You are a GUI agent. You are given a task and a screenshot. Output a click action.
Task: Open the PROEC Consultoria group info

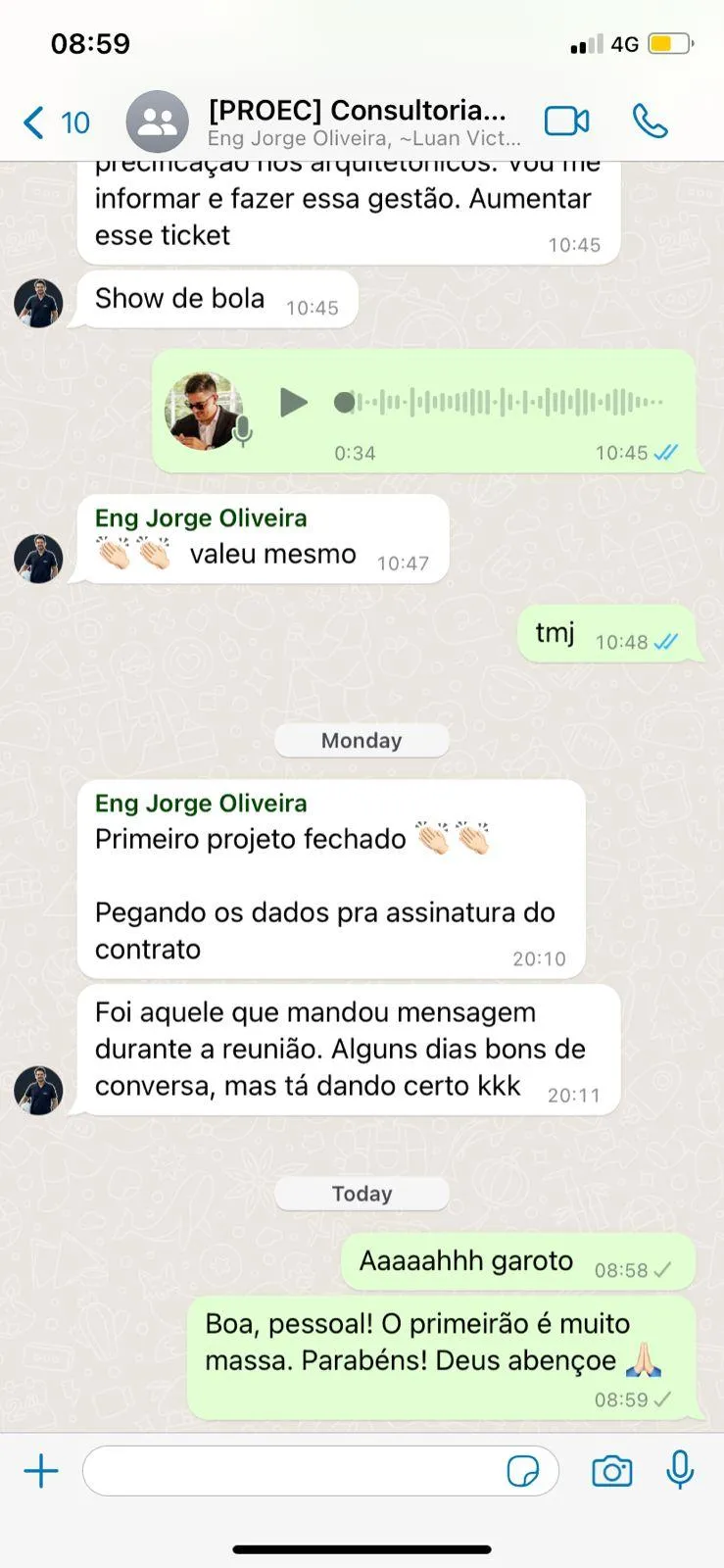358,122
